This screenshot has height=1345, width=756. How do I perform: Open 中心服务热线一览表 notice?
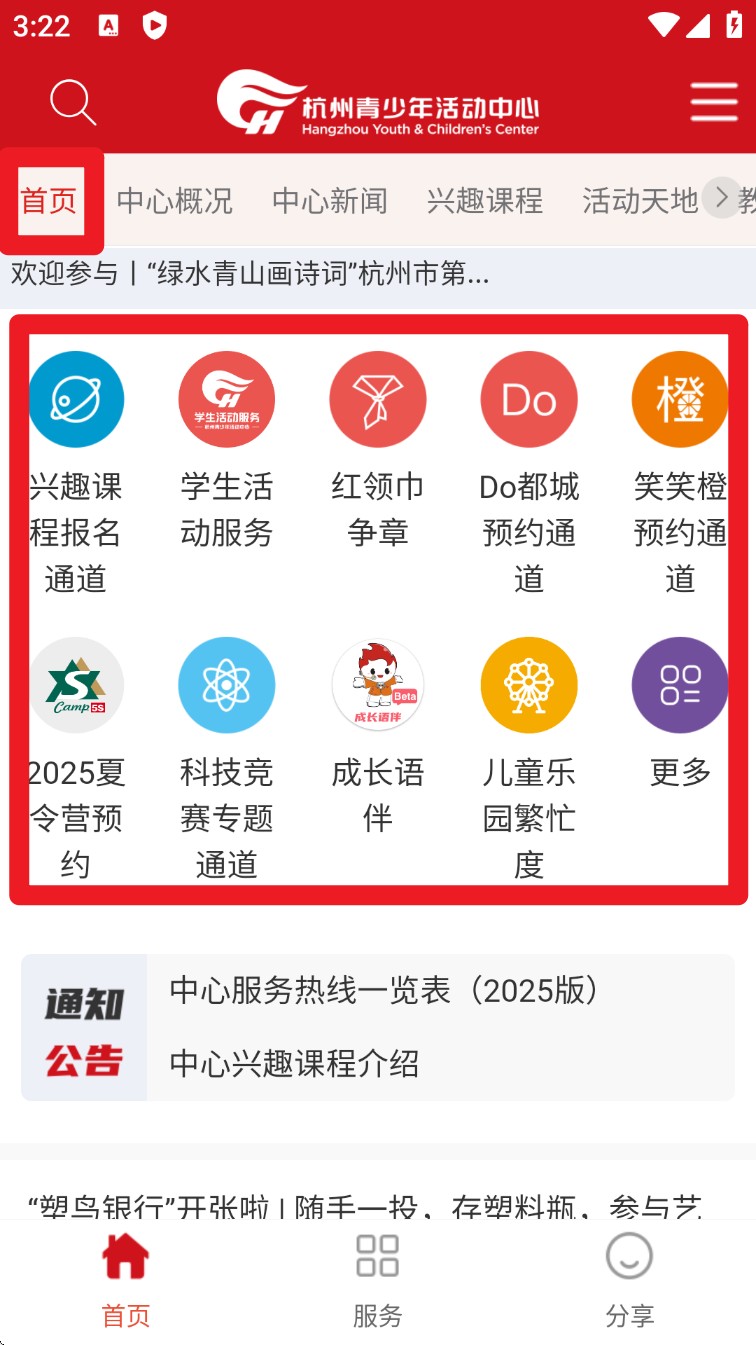(385, 990)
